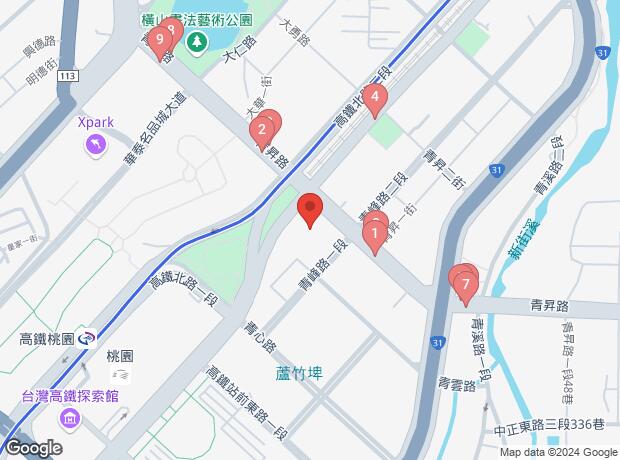This screenshot has height=460, width=620.
Task: Select map marker number 1
Action: point(375,236)
